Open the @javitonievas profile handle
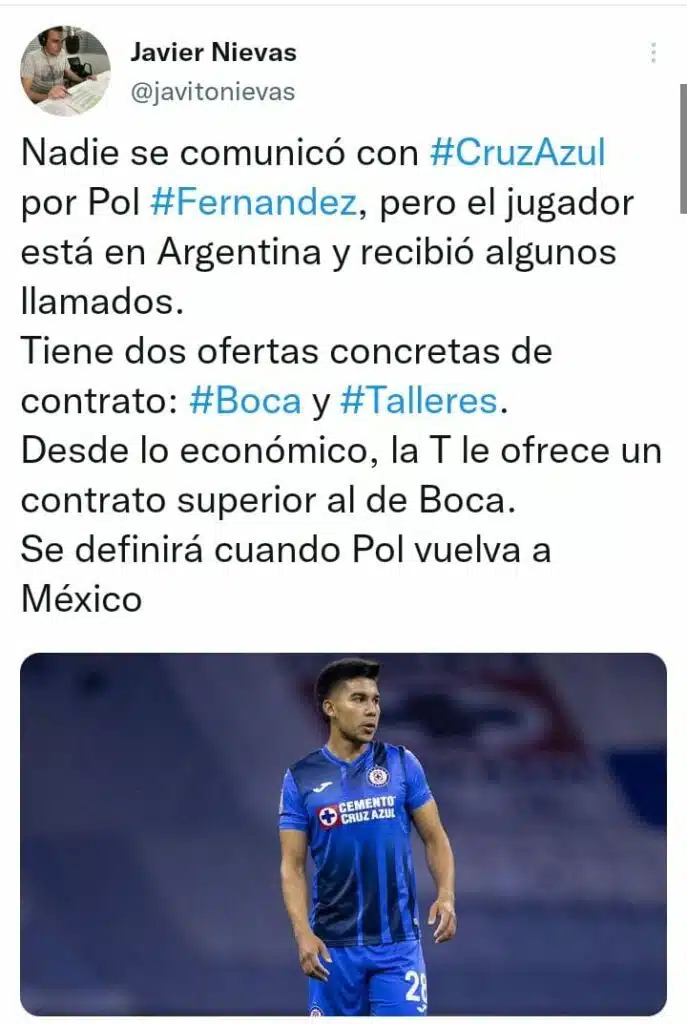This screenshot has width=687, height=1024. pyautogui.click(x=213, y=92)
